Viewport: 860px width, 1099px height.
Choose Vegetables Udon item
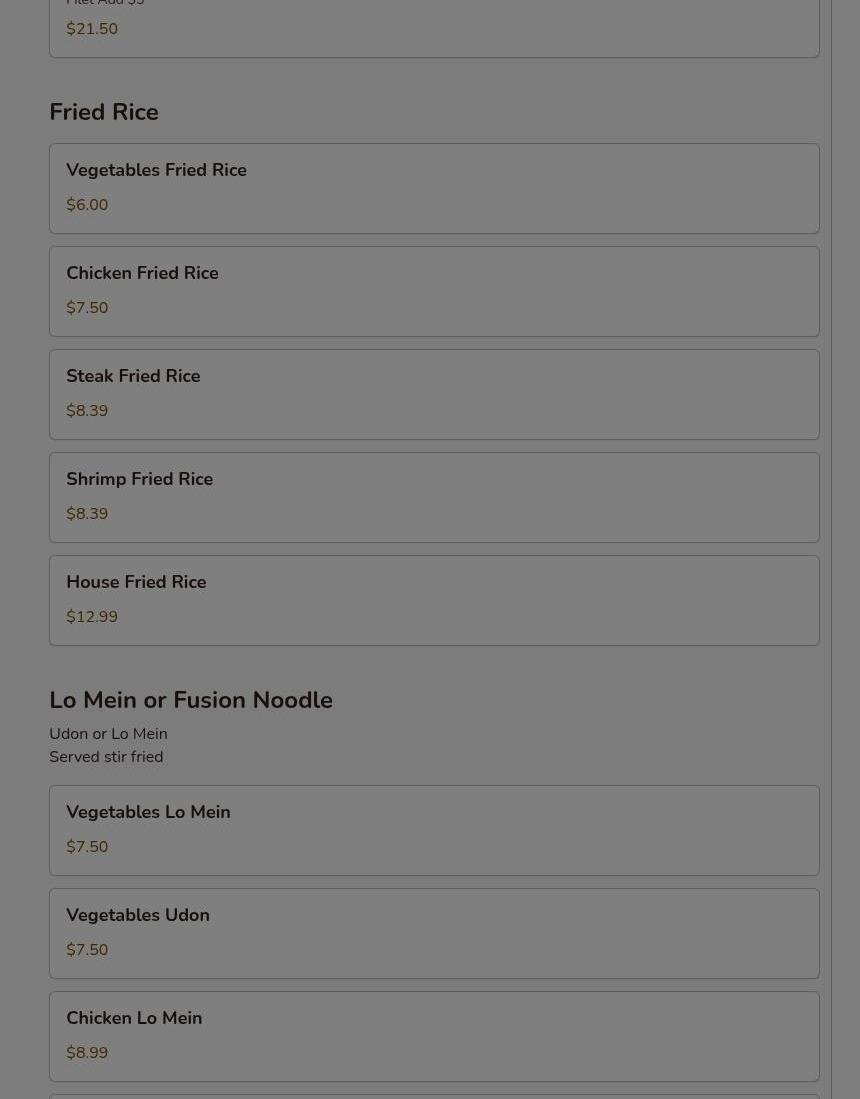coord(434,933)
